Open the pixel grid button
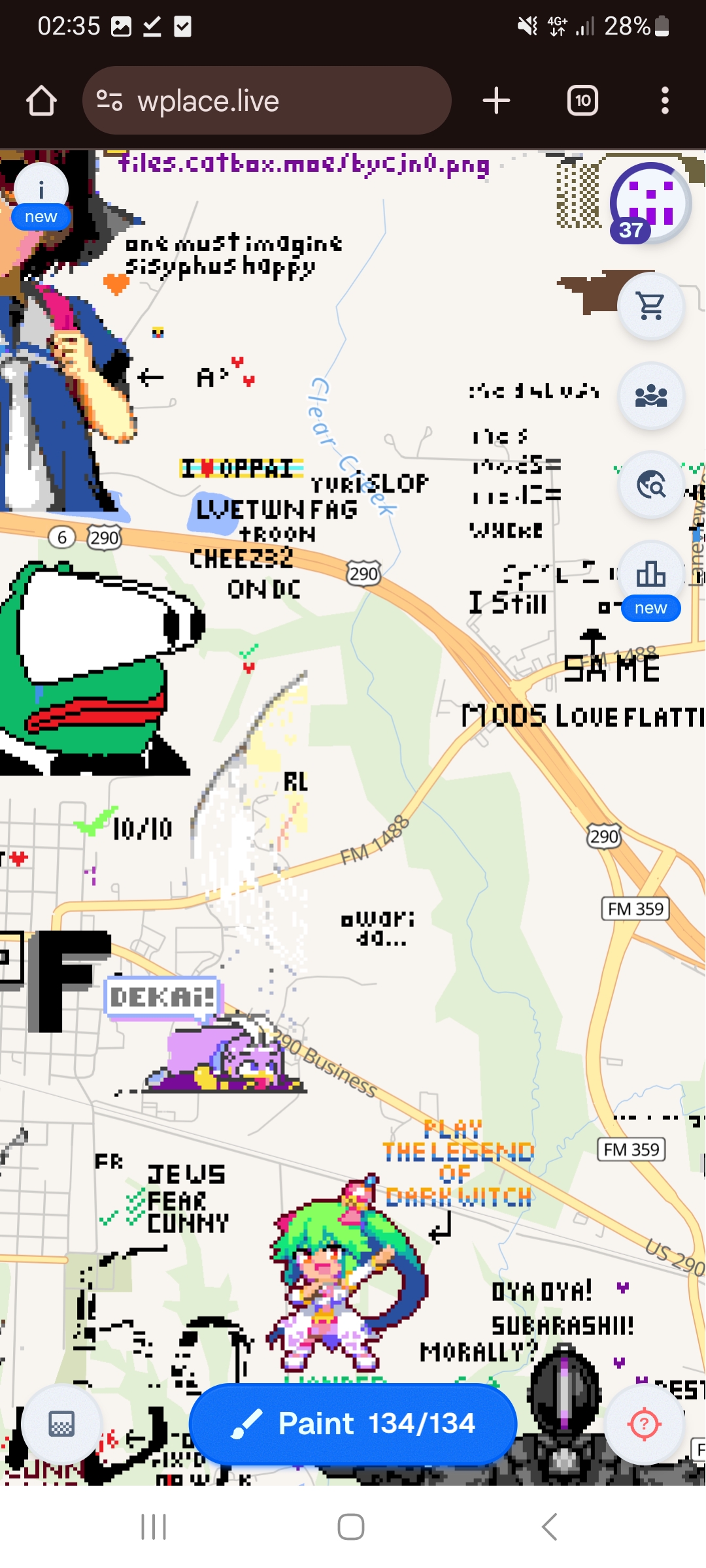 point(61,1423)
